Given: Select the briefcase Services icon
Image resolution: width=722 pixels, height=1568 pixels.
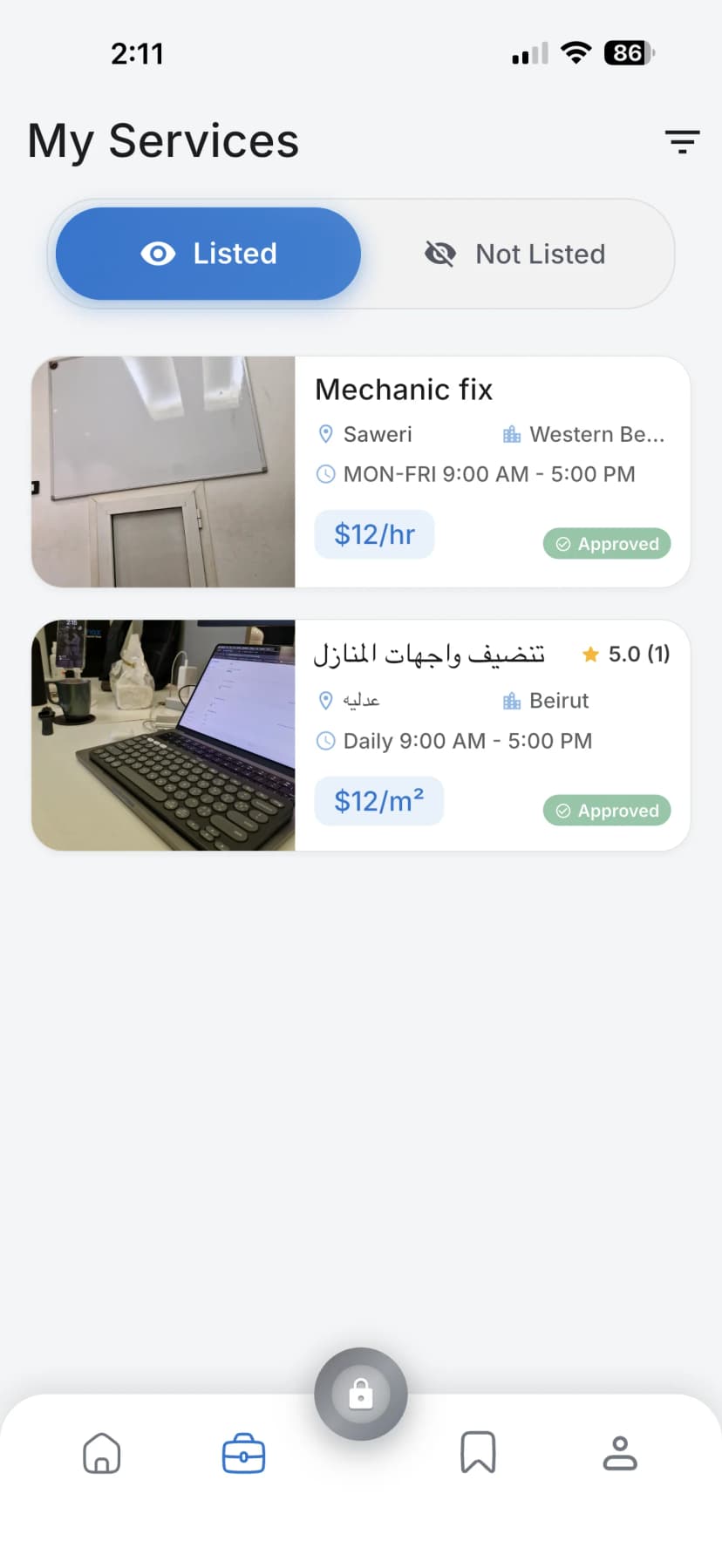Looking at the screenshot, I should coord(242,1452).
